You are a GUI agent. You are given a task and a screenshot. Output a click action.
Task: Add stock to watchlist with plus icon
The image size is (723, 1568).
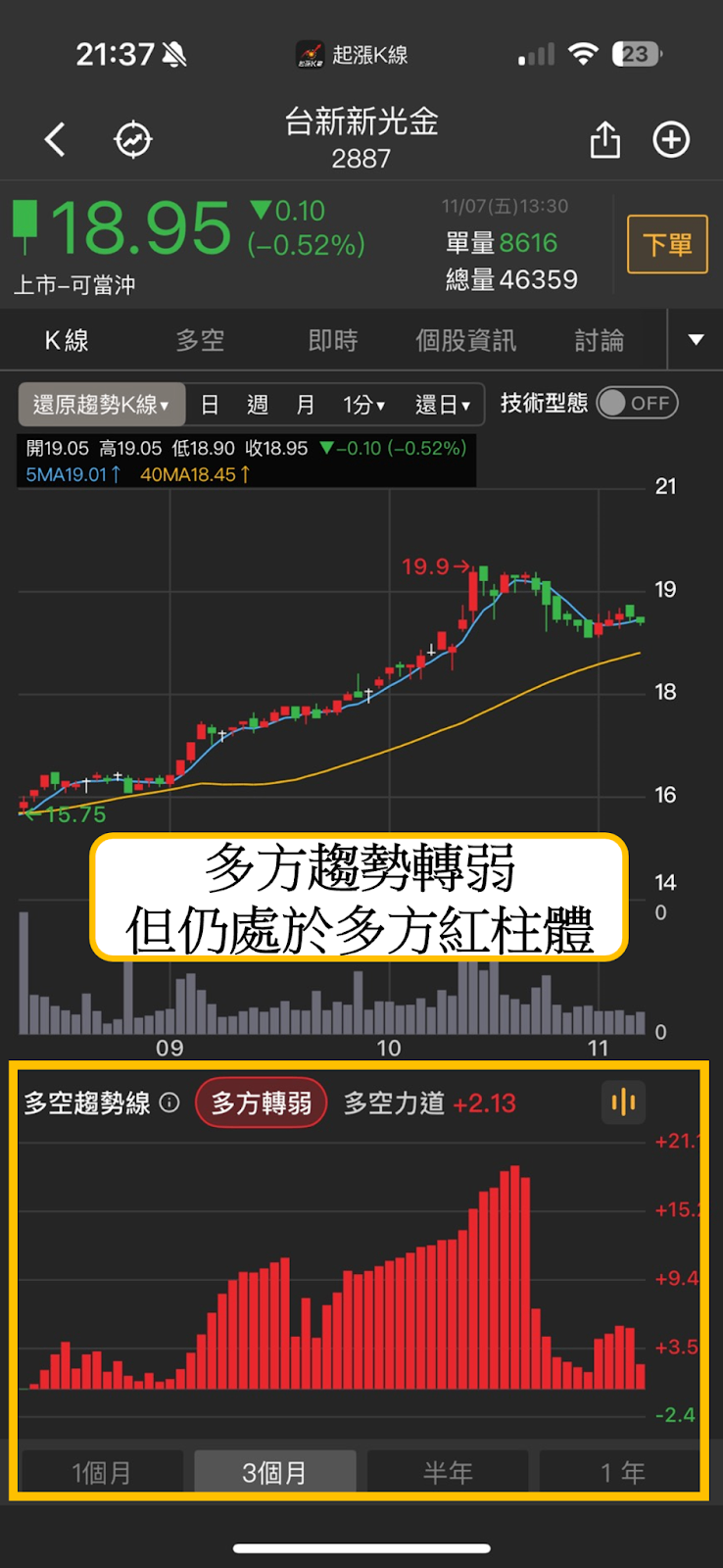[671, 140]
